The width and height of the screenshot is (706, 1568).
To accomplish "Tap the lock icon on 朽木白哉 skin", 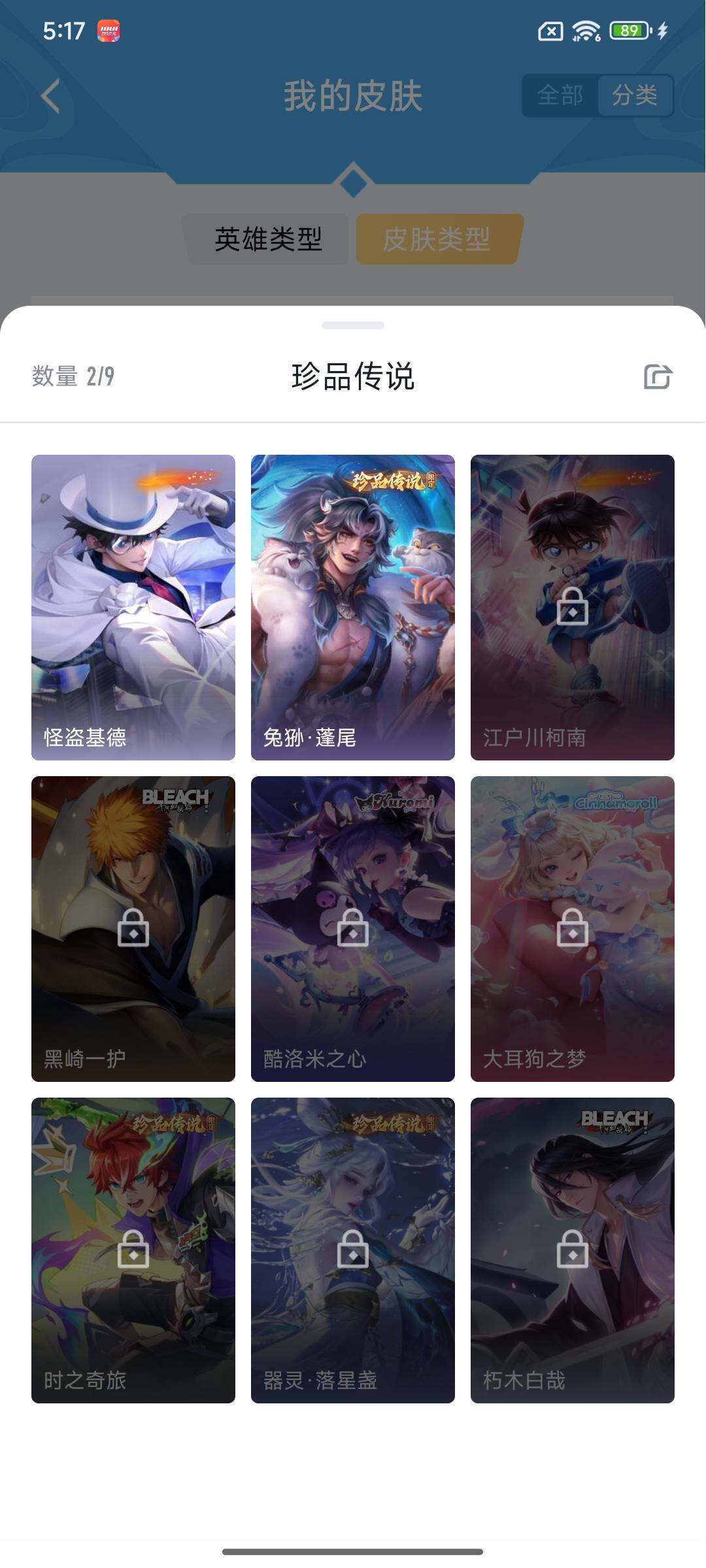I will point(571,1256).
